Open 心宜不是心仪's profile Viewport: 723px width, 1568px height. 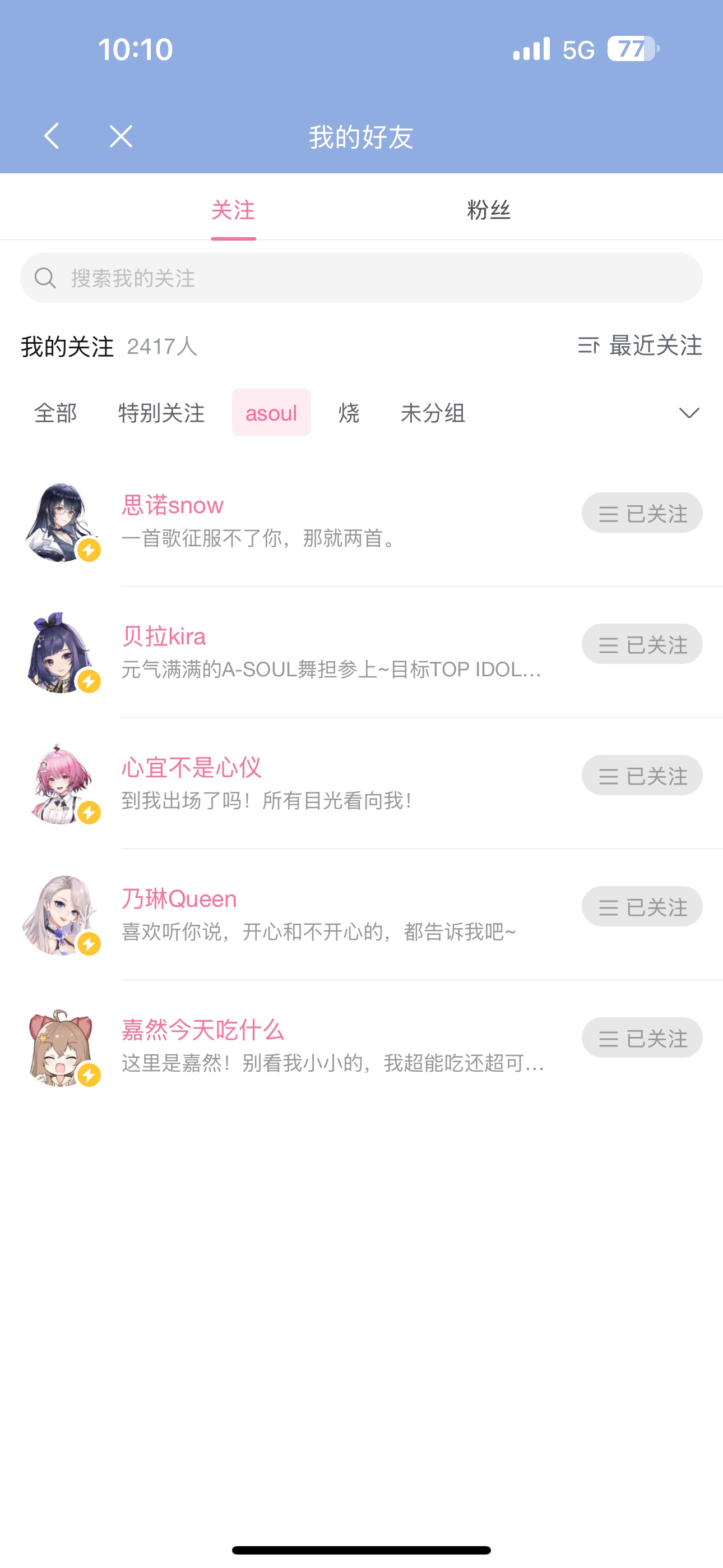click(191, 768)
